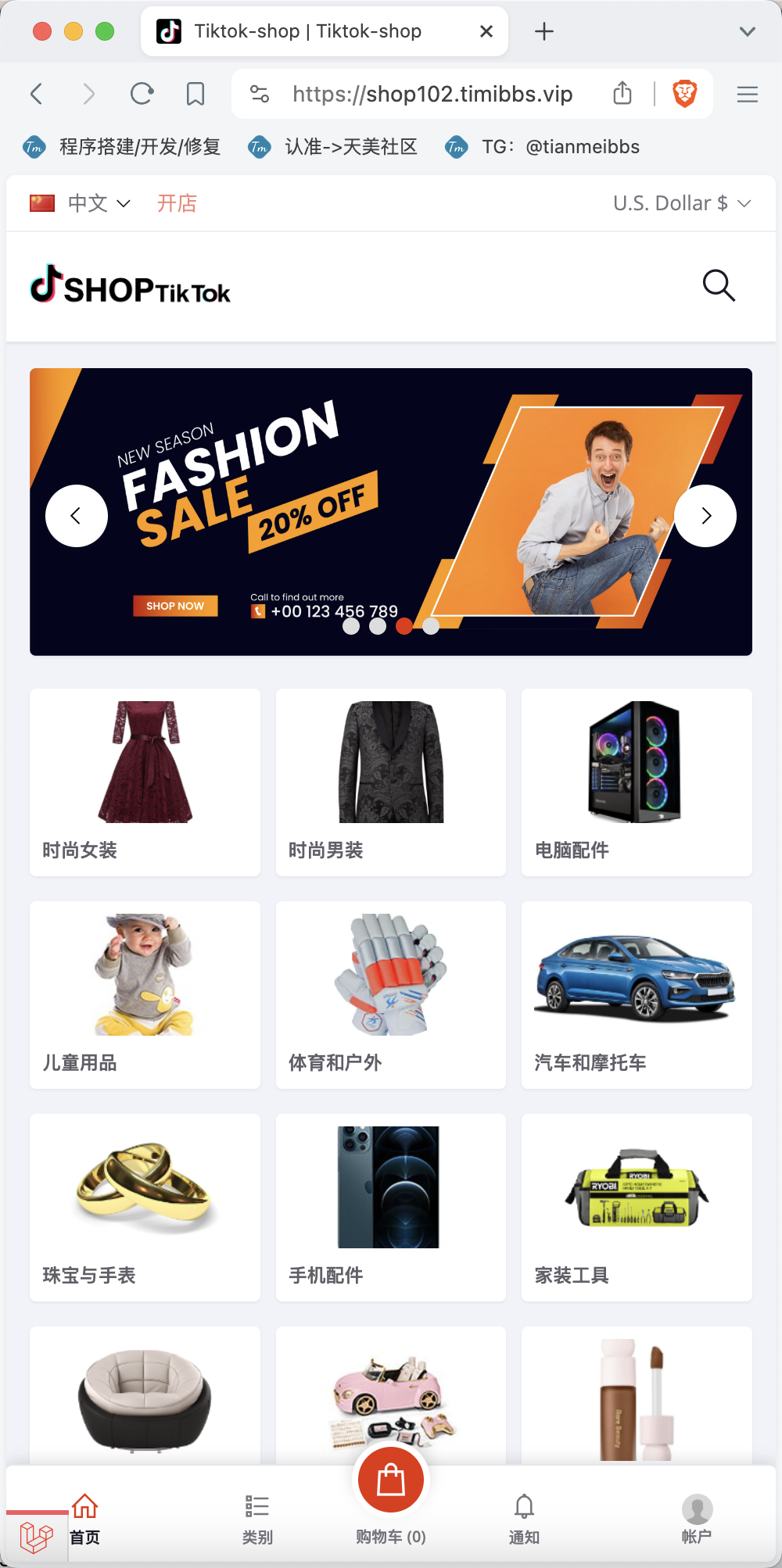
Task: Go to the 帐户 account tab
Action: click(697, 1520)
